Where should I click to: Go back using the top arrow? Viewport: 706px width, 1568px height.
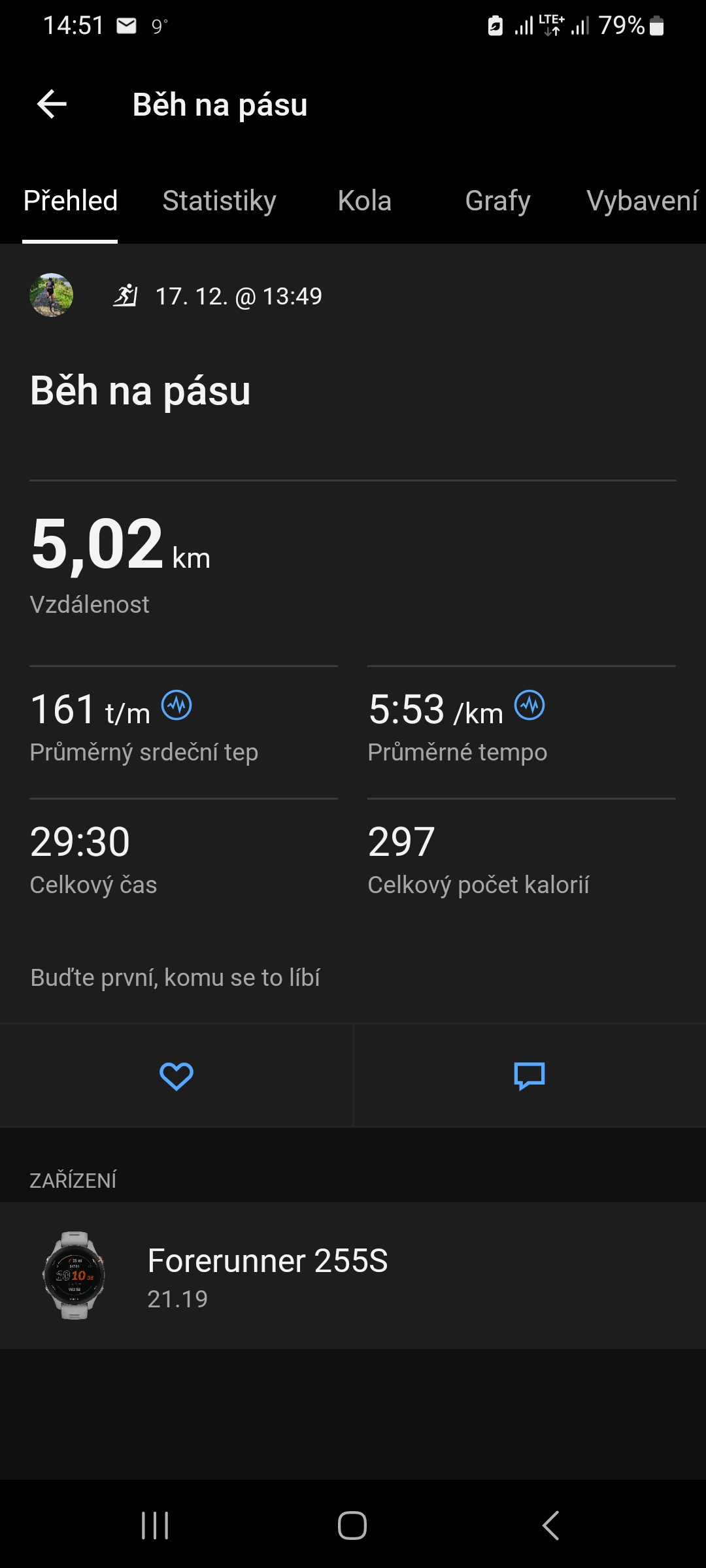[52, 105]
